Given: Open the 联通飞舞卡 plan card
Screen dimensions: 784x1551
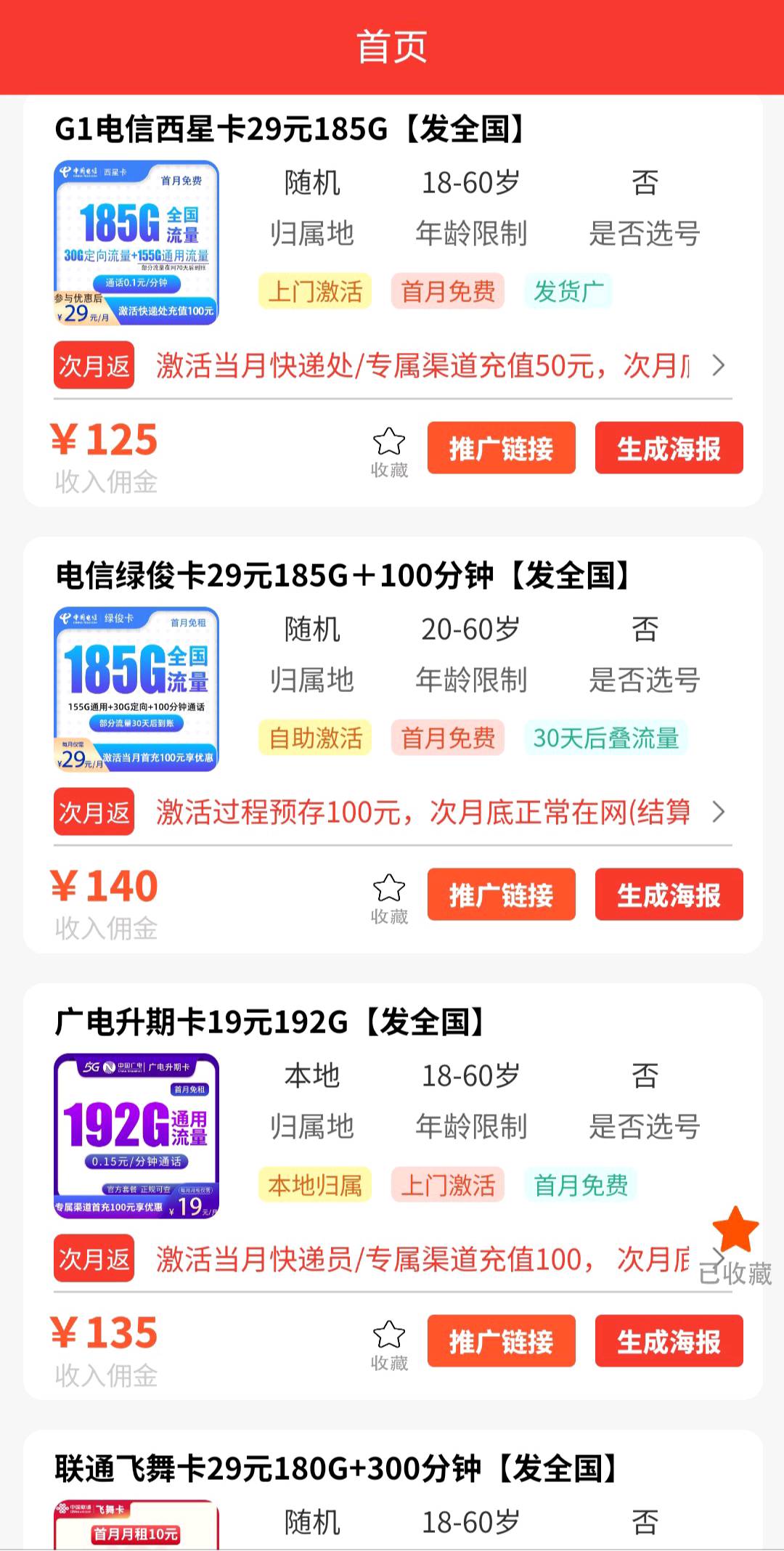Looking at the screenshot, I should pos(338,1468).
